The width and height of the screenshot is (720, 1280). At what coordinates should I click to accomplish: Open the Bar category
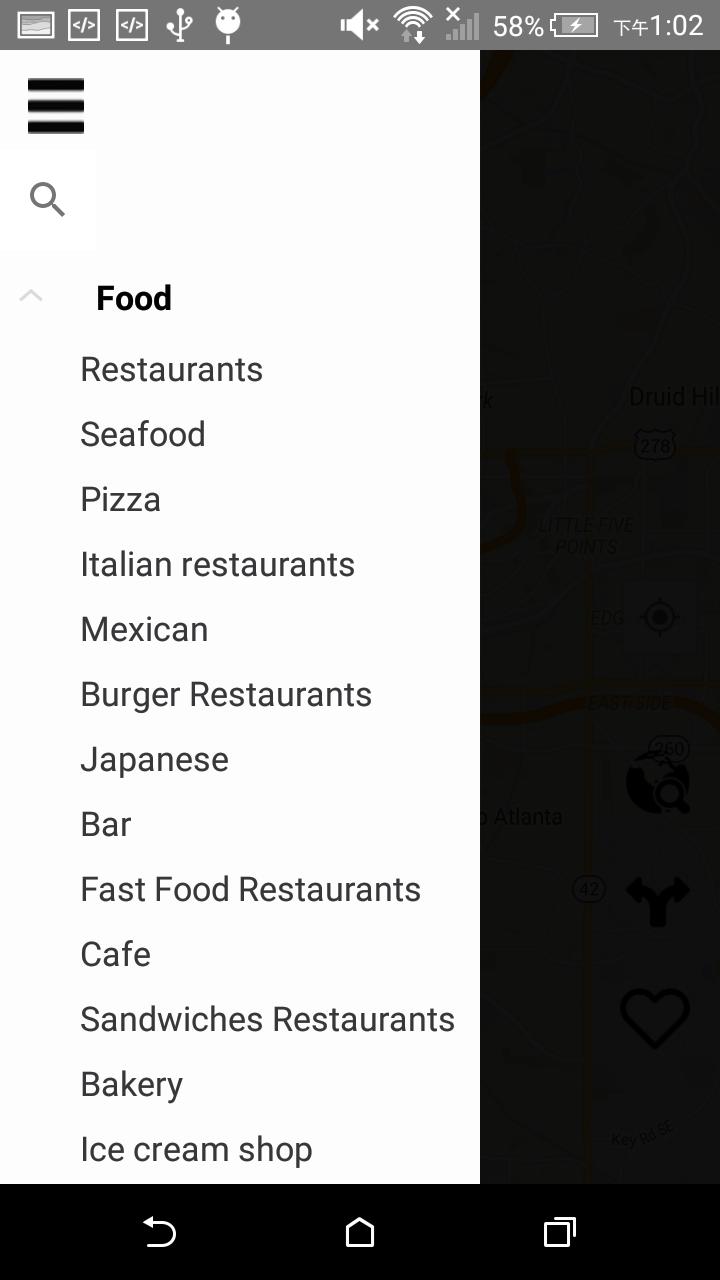pos(105,823)
